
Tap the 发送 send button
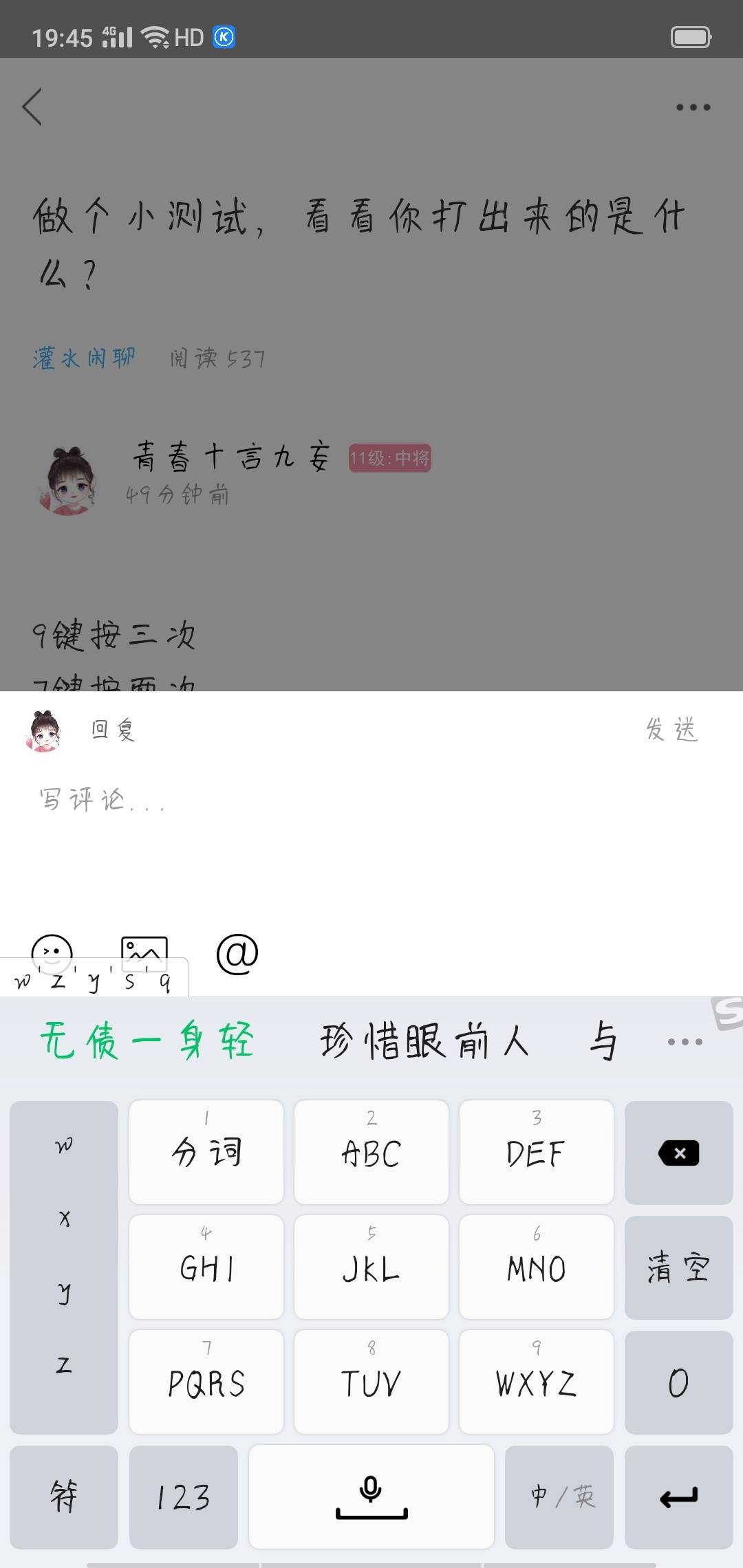(671, 729)
